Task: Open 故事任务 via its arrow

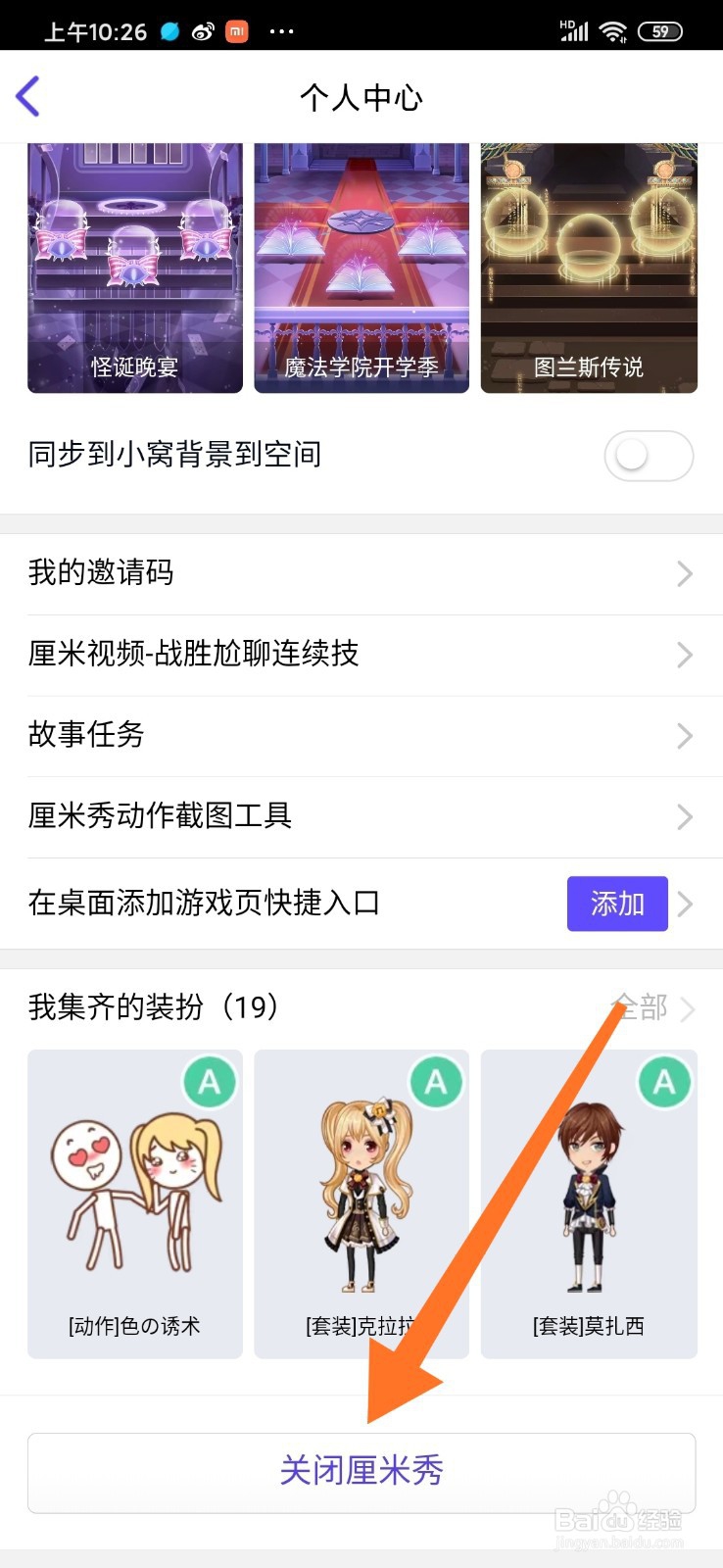Action: coord(685,736)
